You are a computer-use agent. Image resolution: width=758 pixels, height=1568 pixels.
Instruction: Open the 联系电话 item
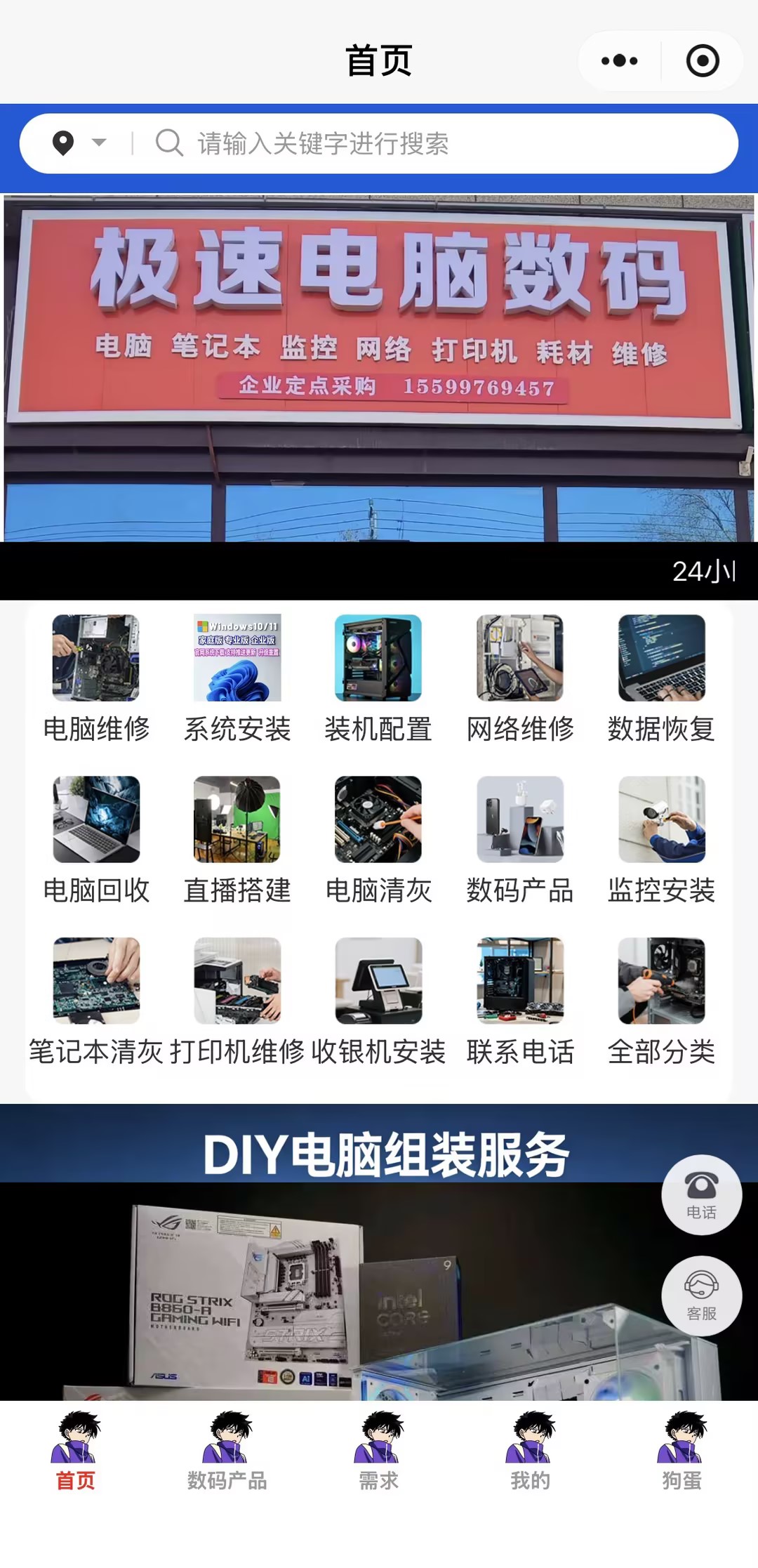coord(520,1001)
